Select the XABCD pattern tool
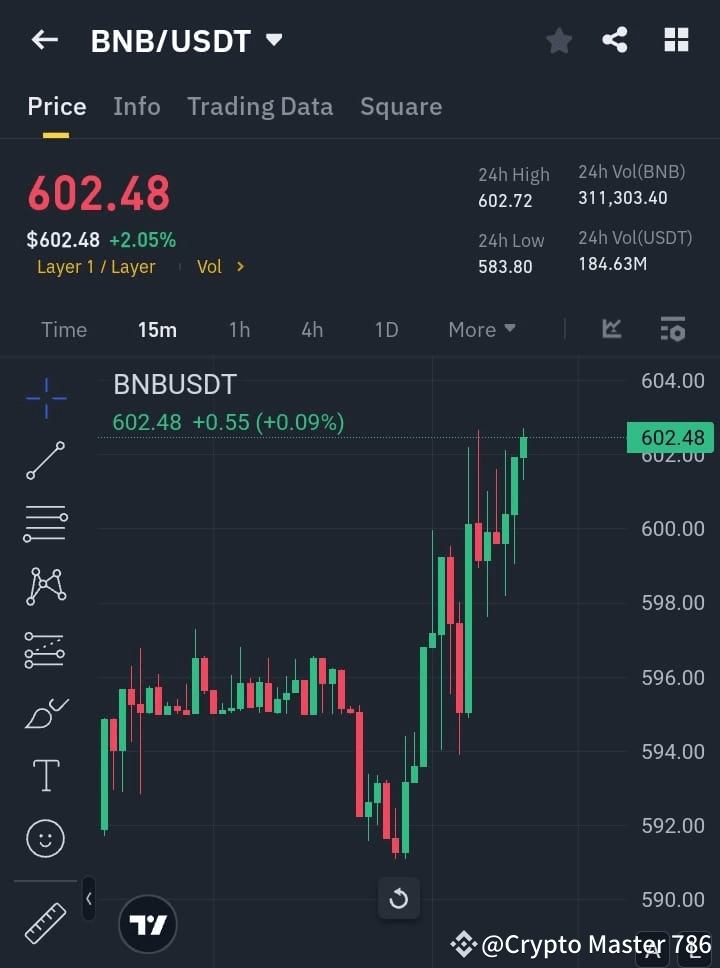720x968 pixels. click(45, 587)
